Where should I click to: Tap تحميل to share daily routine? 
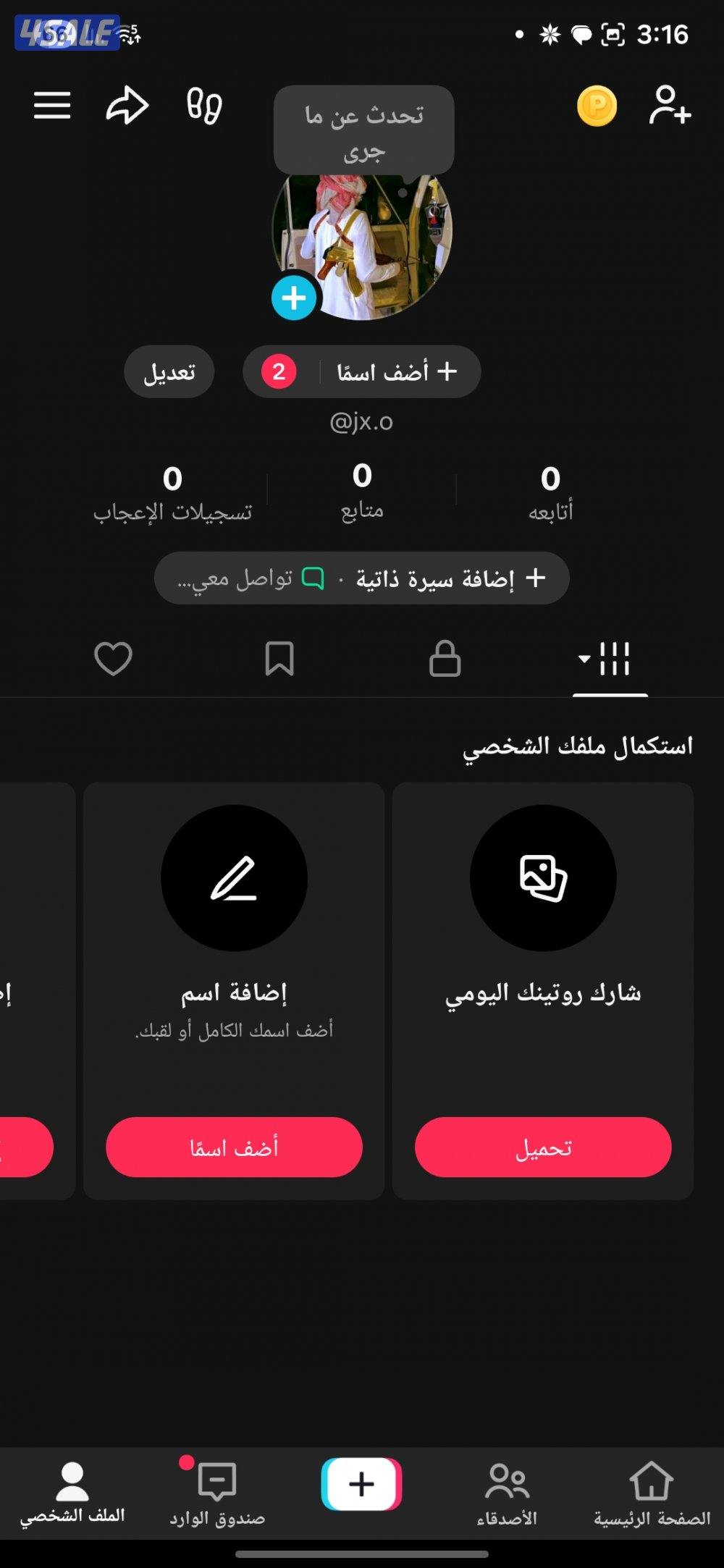544,1146
